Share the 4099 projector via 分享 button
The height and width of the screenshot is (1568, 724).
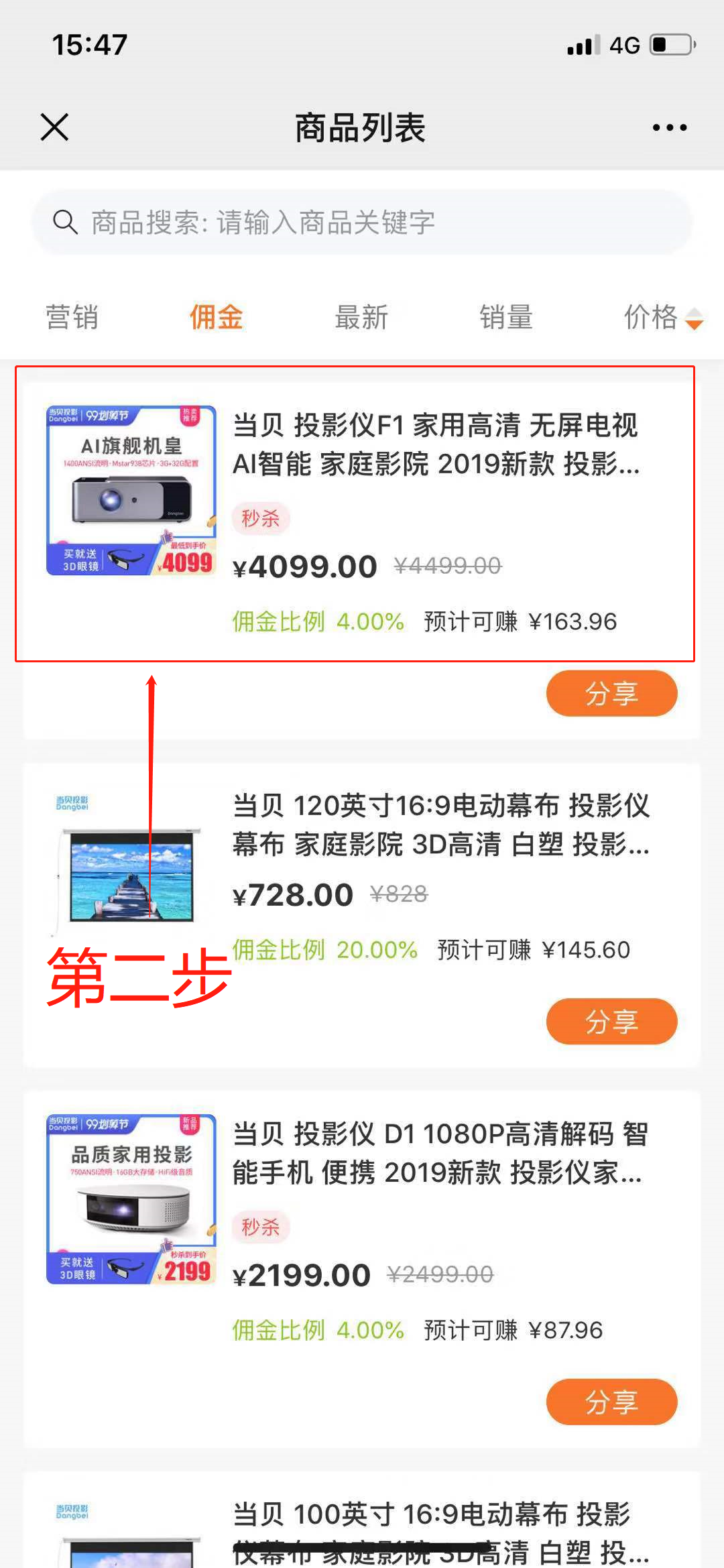[x=611, y=694]
